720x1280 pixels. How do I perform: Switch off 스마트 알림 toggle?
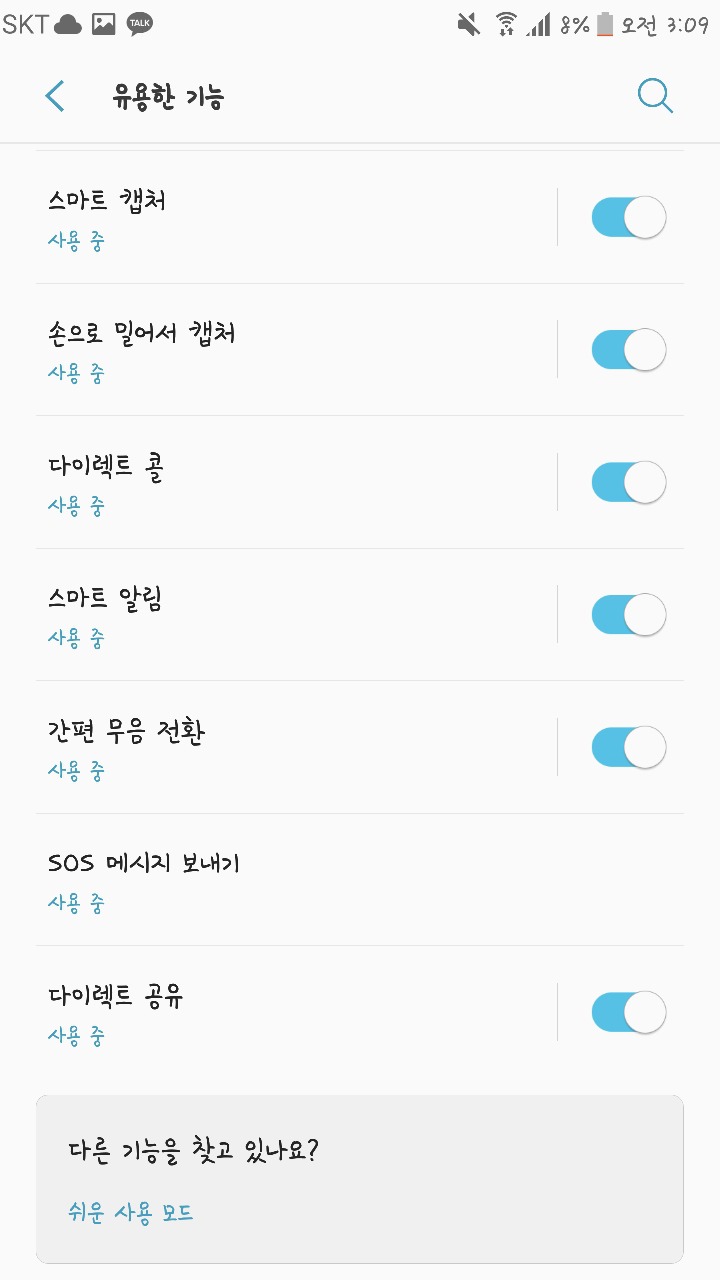pyautogui.click(x=628, y=615)
